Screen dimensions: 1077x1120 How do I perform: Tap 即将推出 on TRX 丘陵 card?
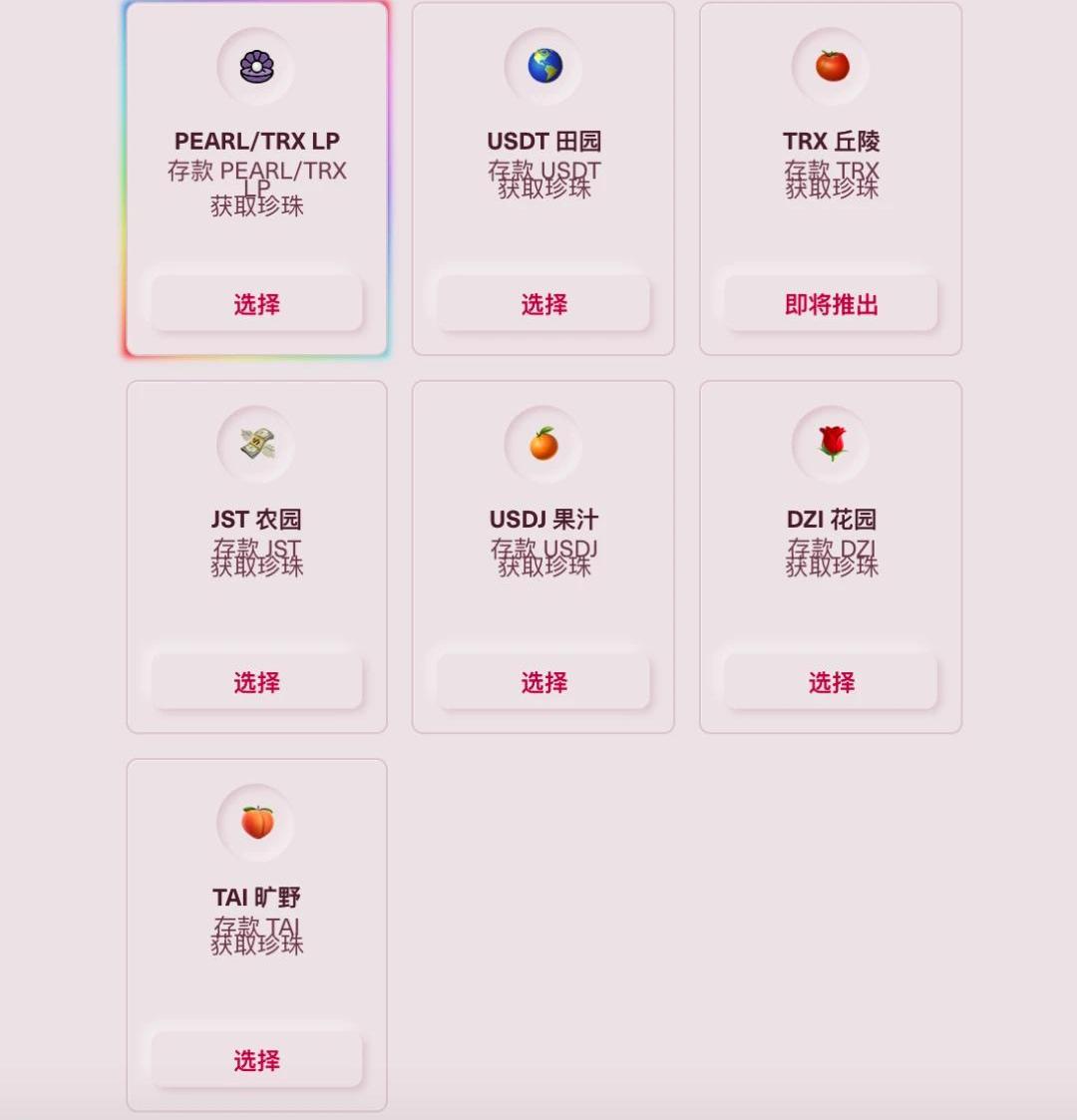tap(831, 304)
